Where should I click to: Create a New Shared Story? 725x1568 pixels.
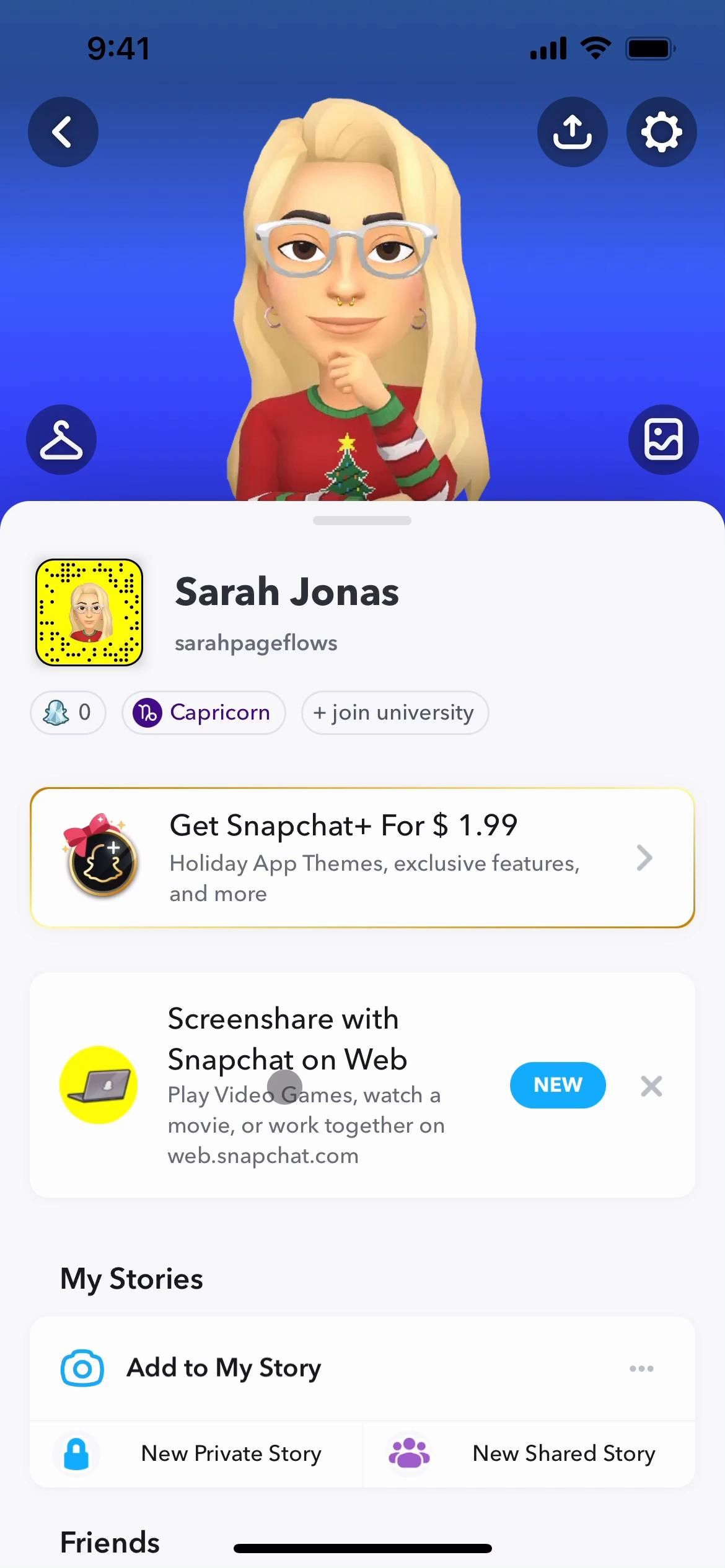click(x=529, y=1453)
